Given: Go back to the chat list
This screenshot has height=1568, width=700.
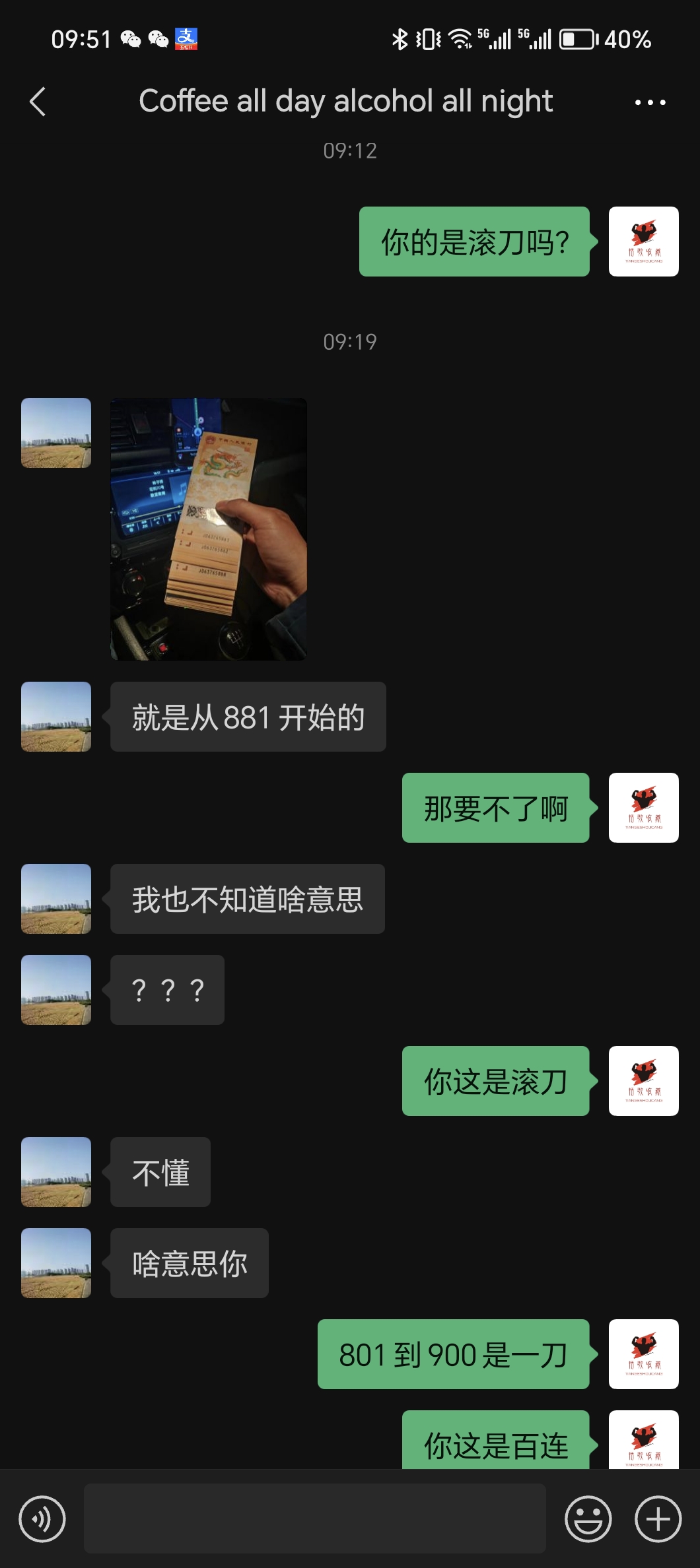Looking at the screenshot, I should tap(38, 102).
